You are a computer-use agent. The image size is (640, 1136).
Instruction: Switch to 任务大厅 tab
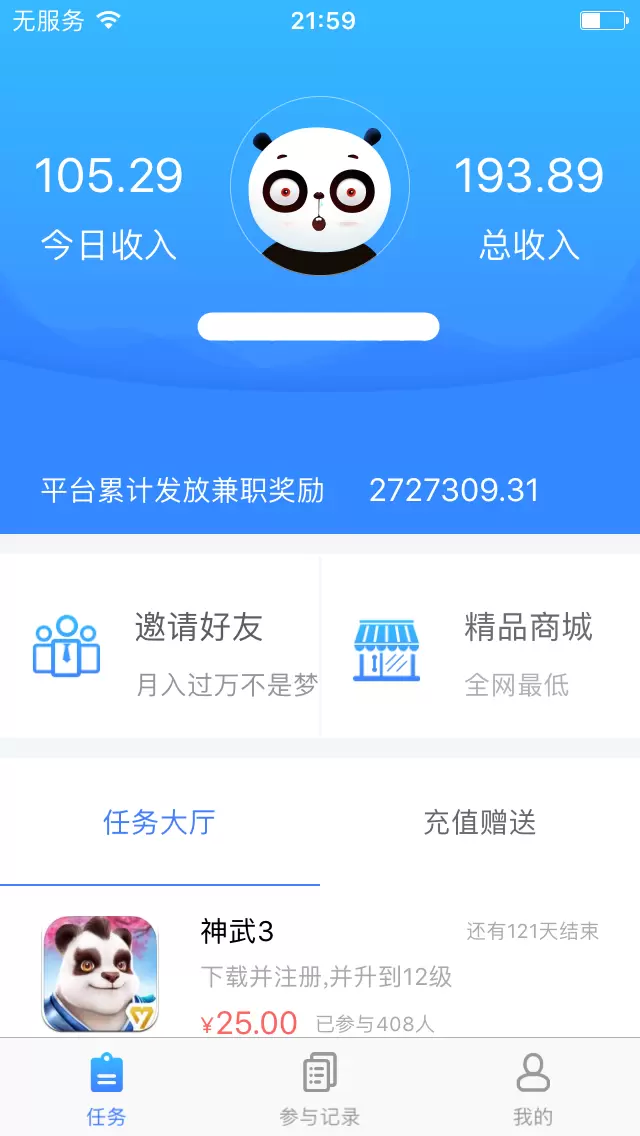click(x=160, y=823)
